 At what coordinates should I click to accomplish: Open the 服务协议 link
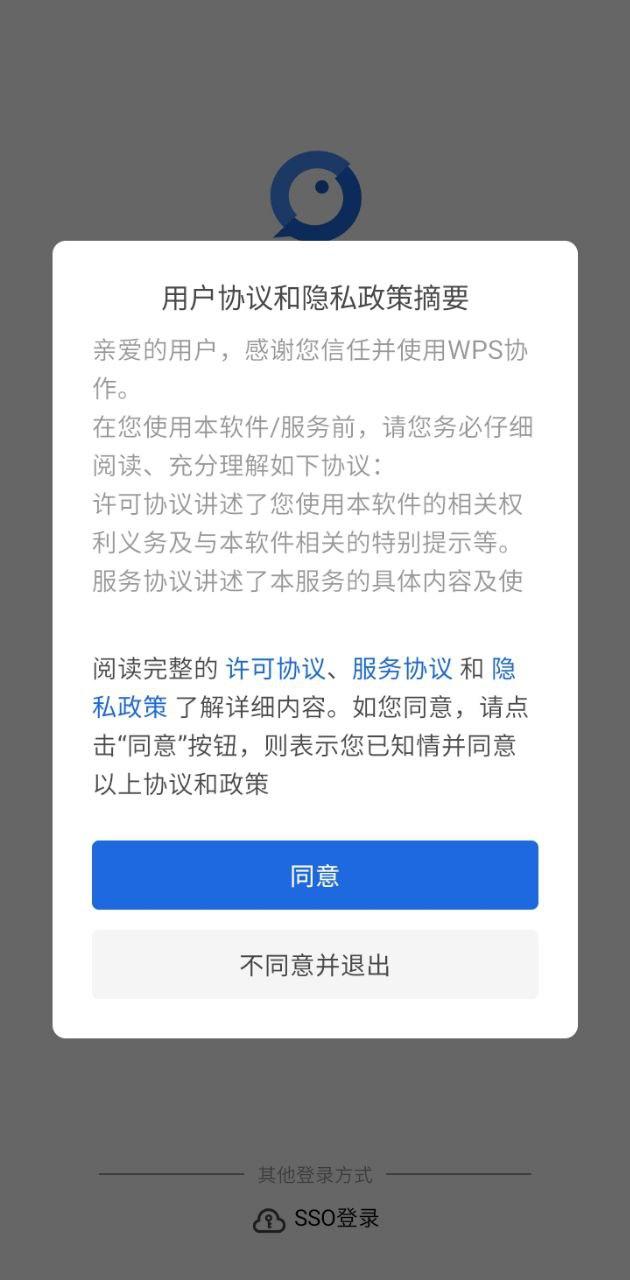[x=402, y=669]
